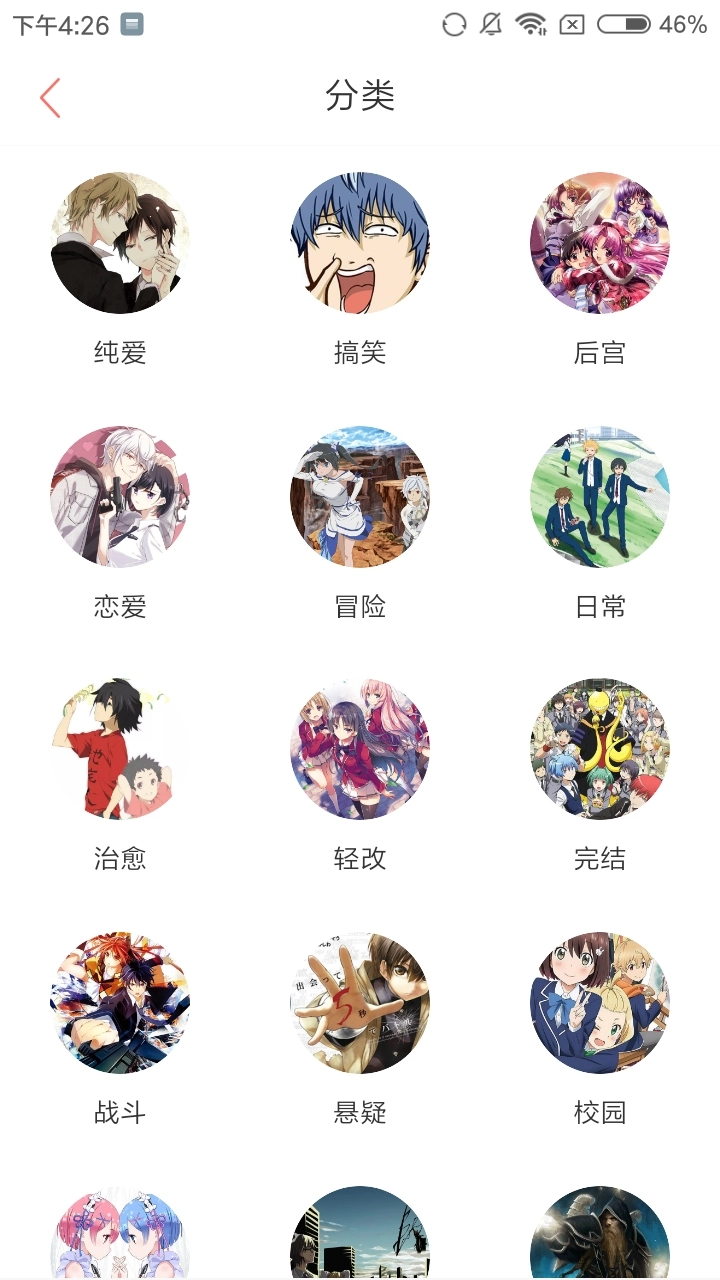Image resolution: width=720 pixels, height=1280 pixels.
Task: Tap the back arrow to leave 分类
Action: point(50,97)
